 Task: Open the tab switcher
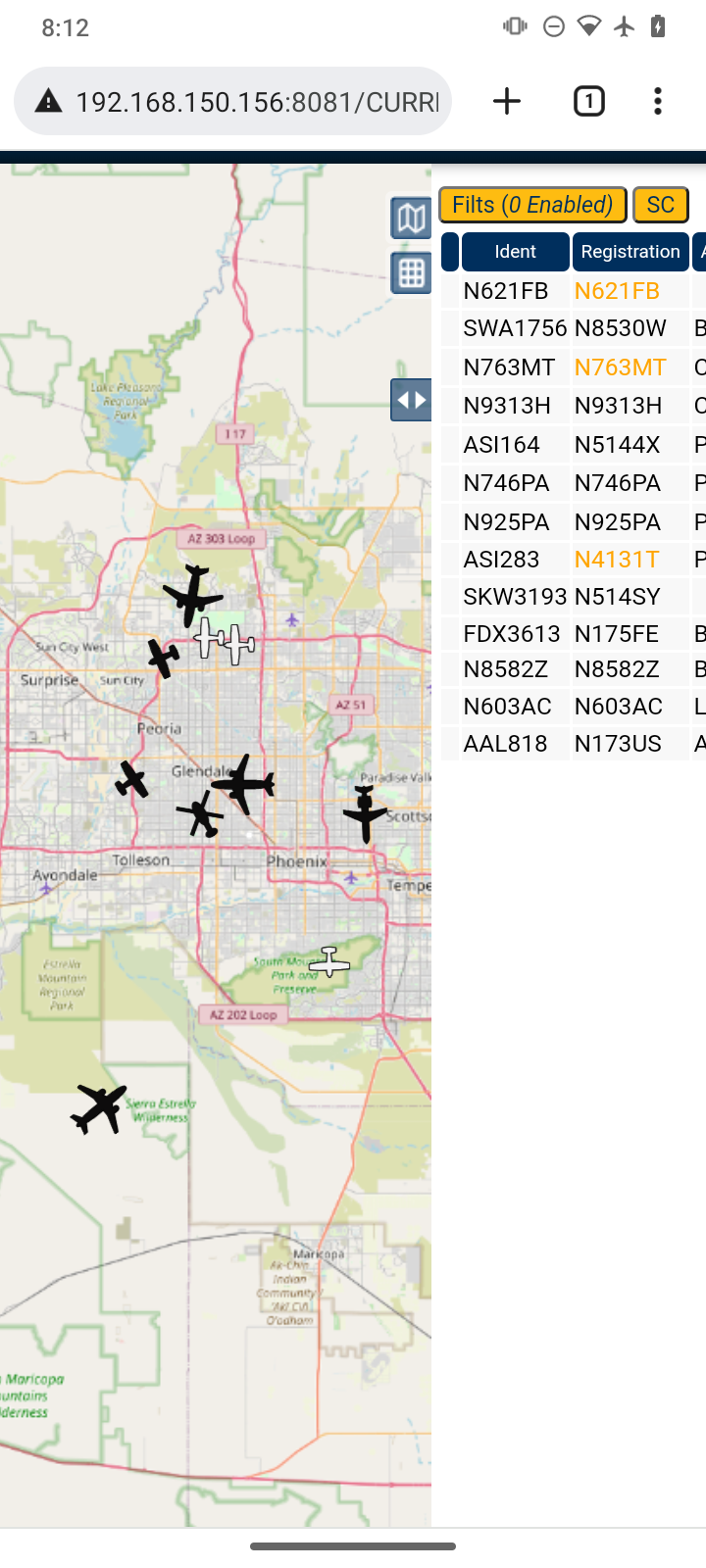(x=588, y=101)
